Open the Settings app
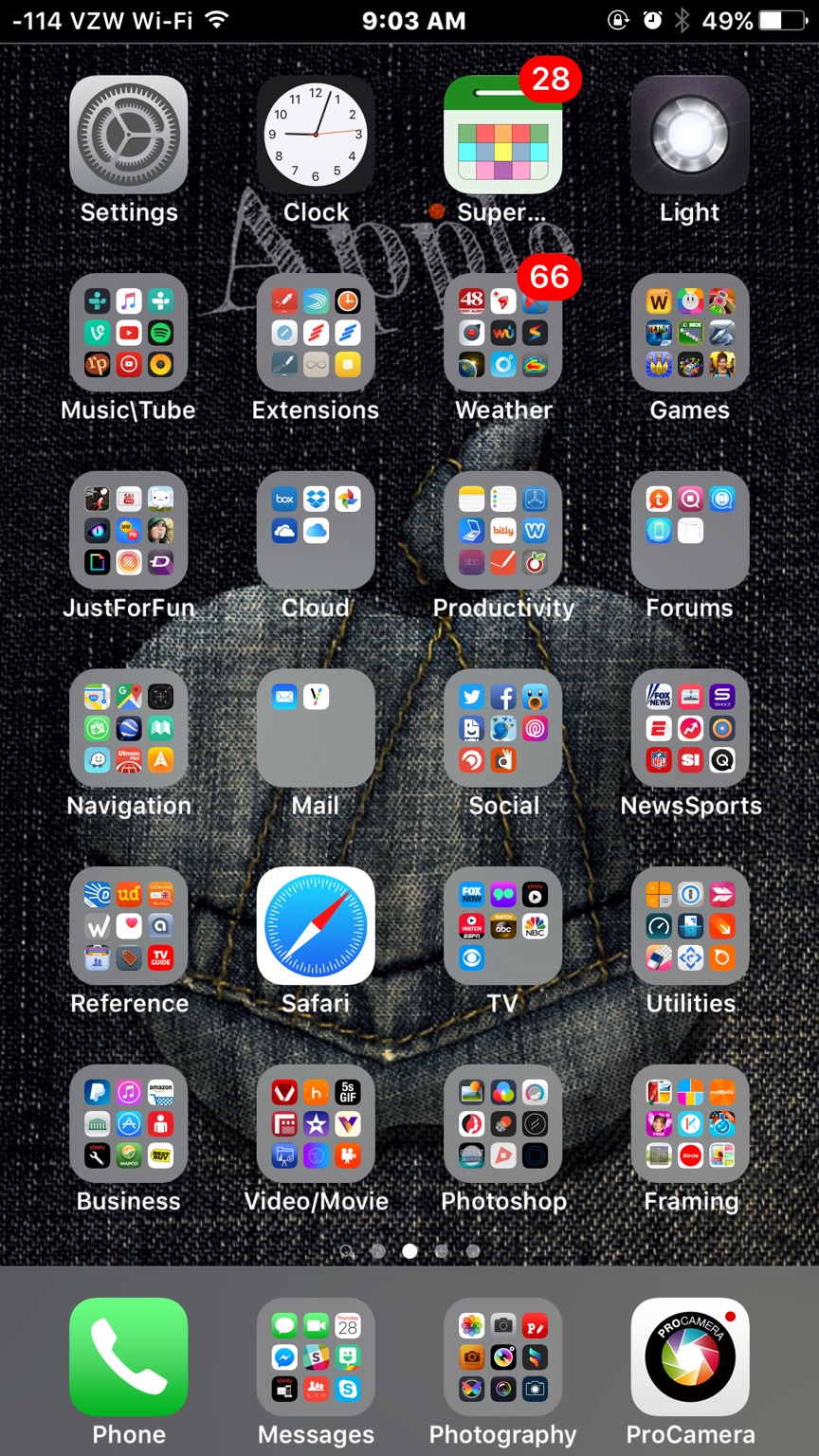 click(x=128, y=135)
